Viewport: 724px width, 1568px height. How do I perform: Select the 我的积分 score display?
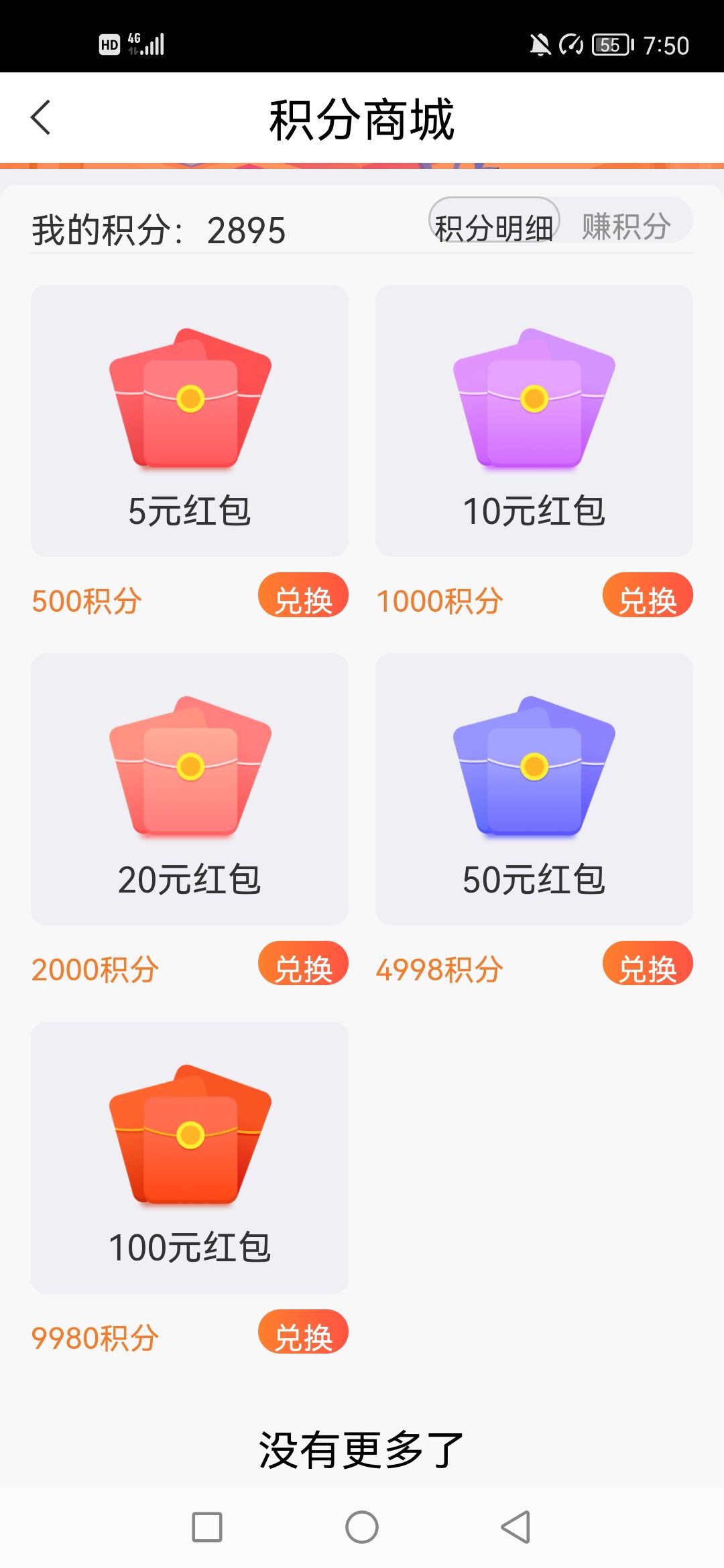point(158,228)
